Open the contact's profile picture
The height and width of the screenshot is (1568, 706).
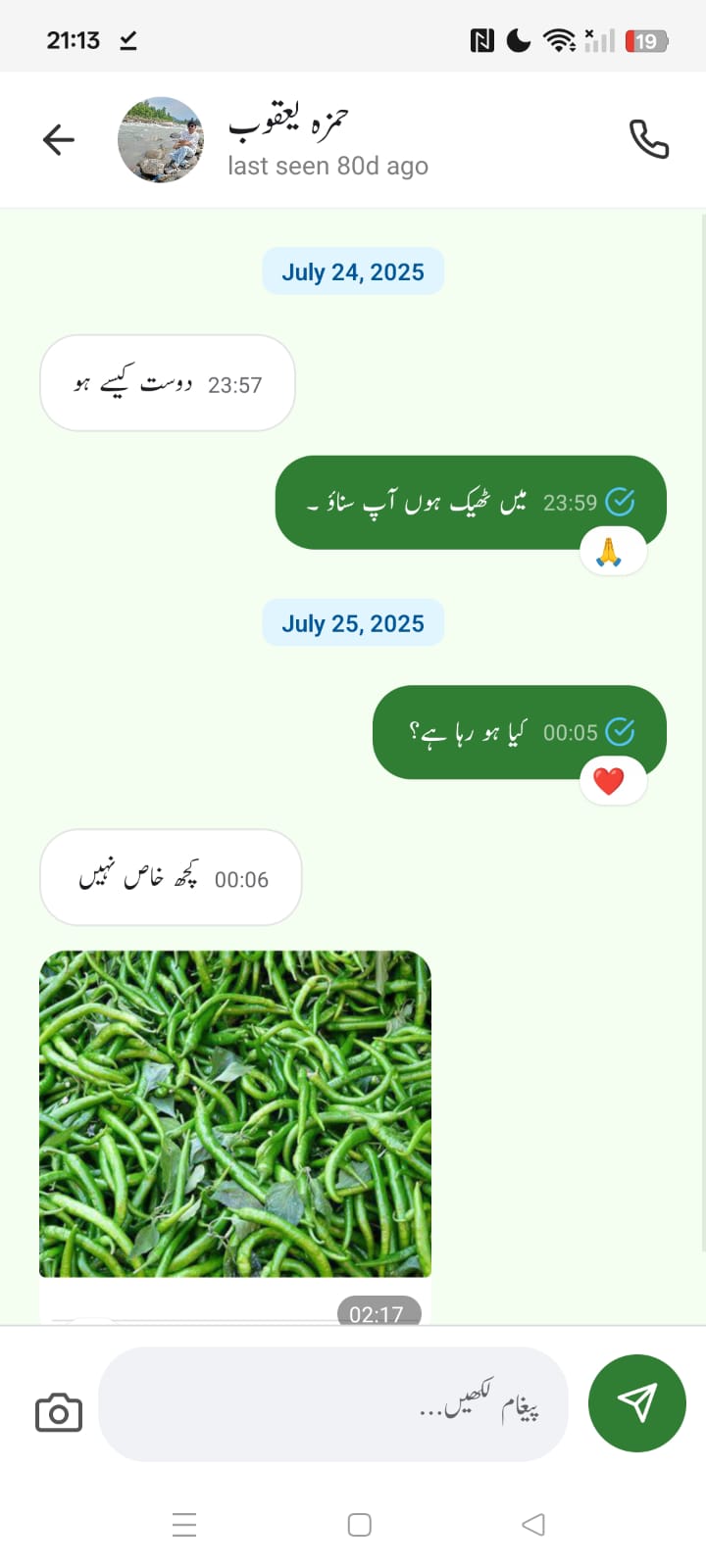point(161,139)
